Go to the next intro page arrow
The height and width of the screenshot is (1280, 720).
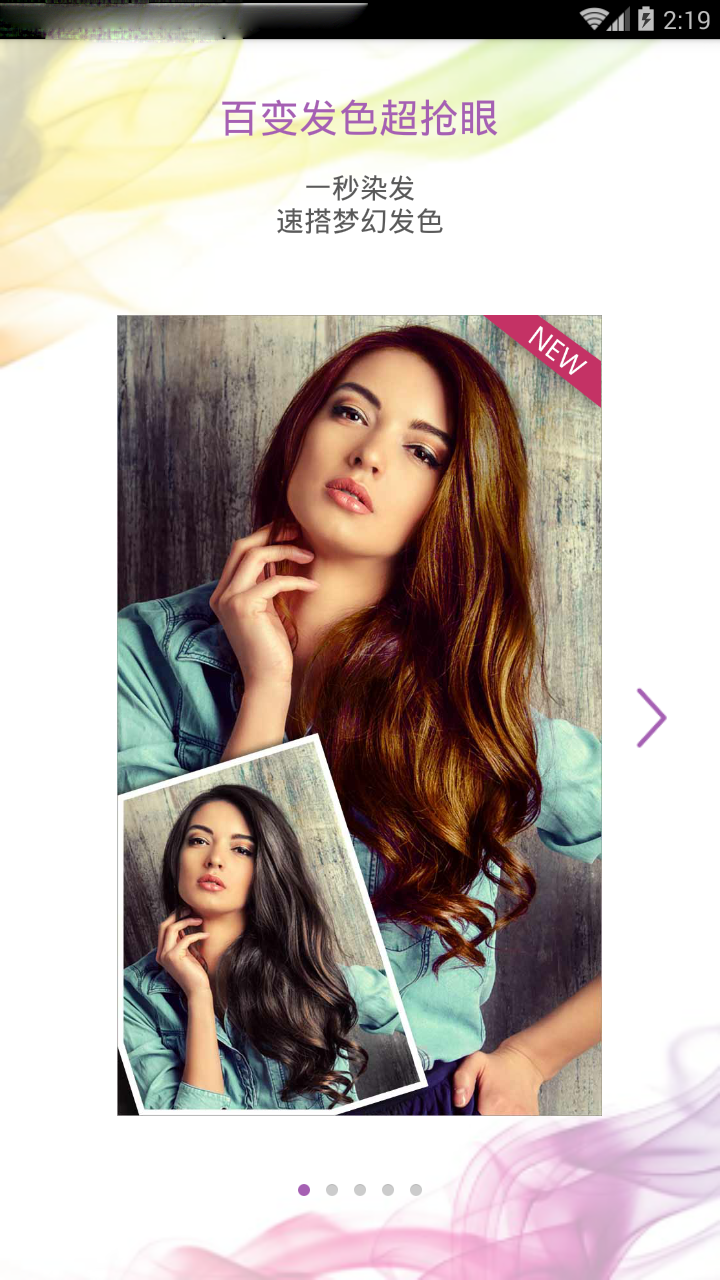[651, 717]
